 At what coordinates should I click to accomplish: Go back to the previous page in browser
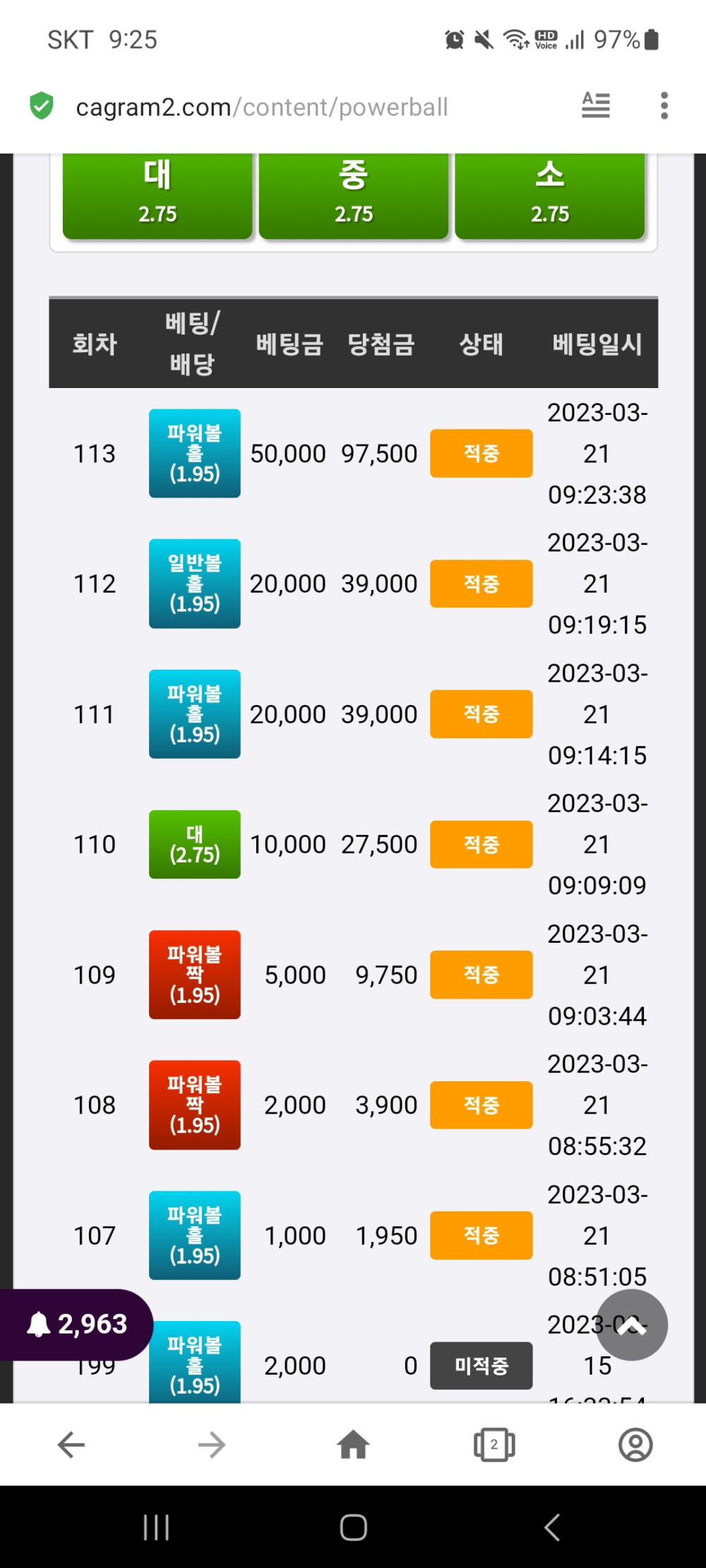[x=71, y=1445]
